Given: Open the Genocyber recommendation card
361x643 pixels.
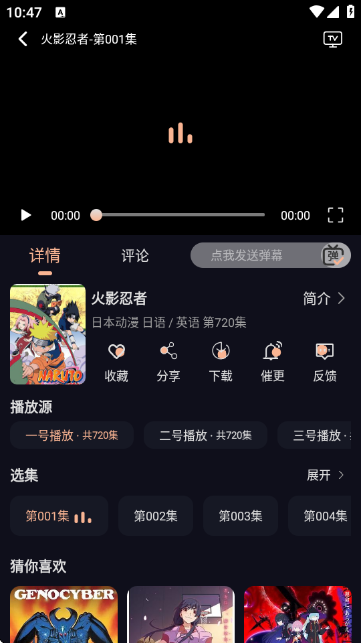Looking at the screenshot, I should click(64, 614).
